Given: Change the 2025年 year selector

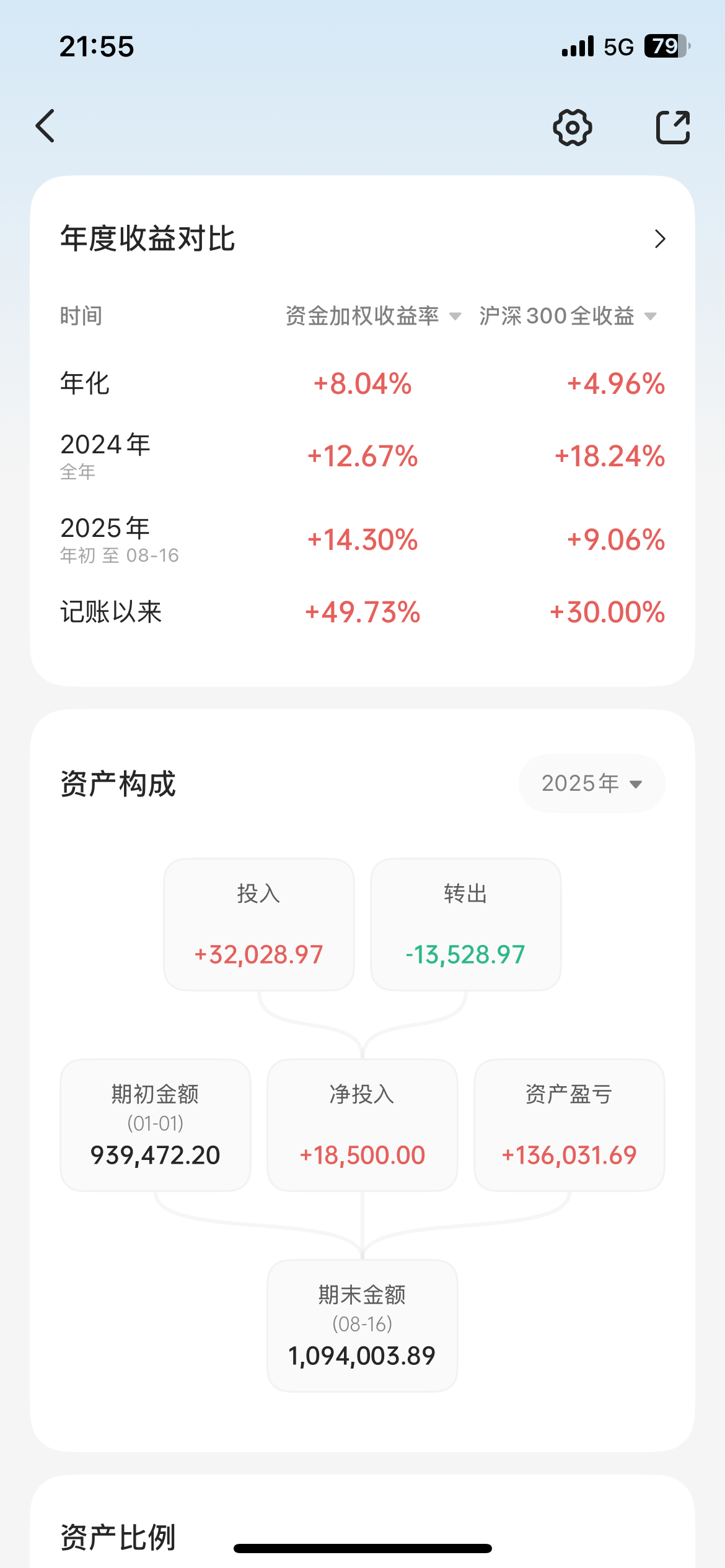Looking at the screenshot, I should 592,783.
